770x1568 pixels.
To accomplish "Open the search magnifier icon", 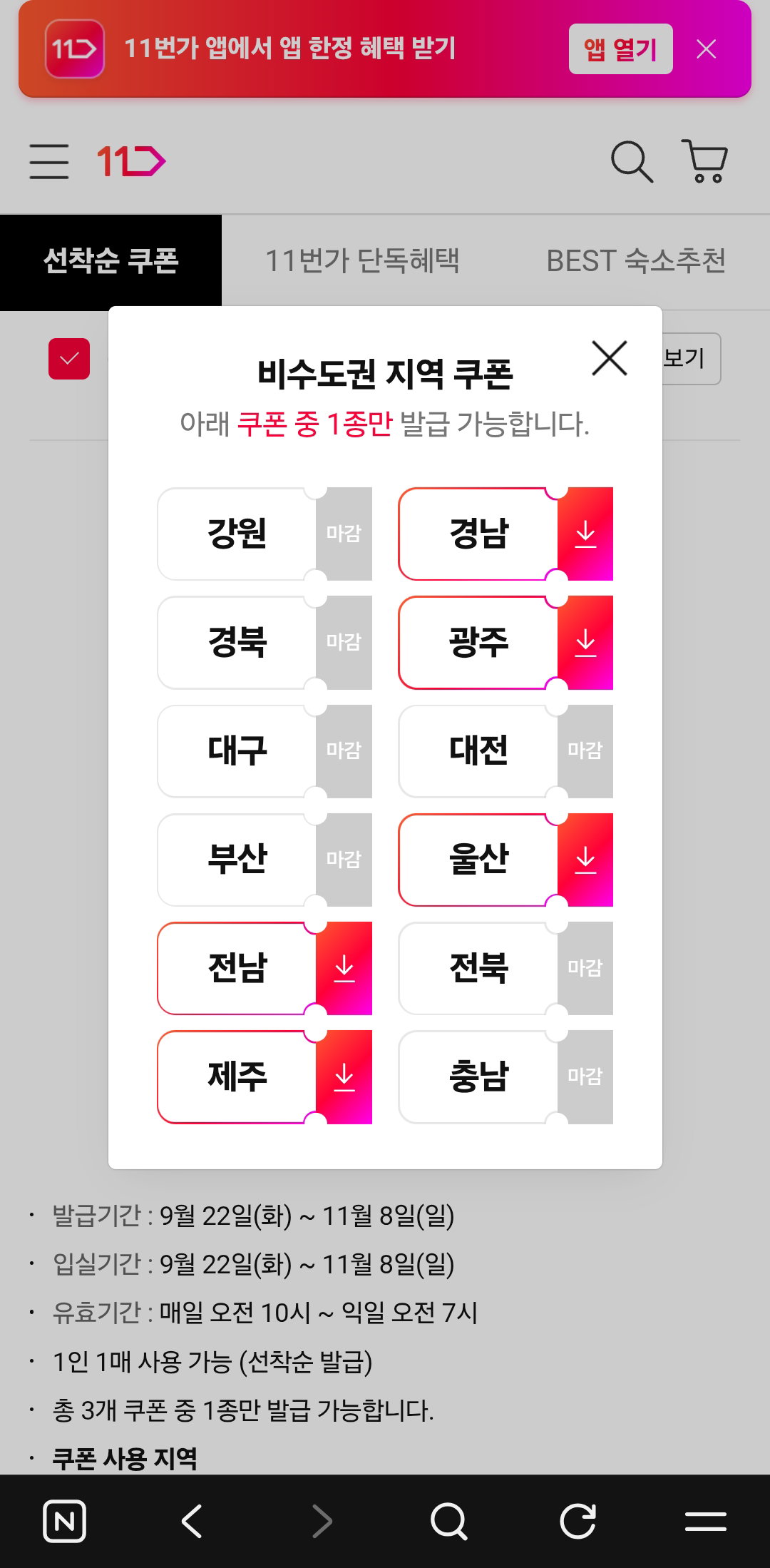I will click(632, 161).
